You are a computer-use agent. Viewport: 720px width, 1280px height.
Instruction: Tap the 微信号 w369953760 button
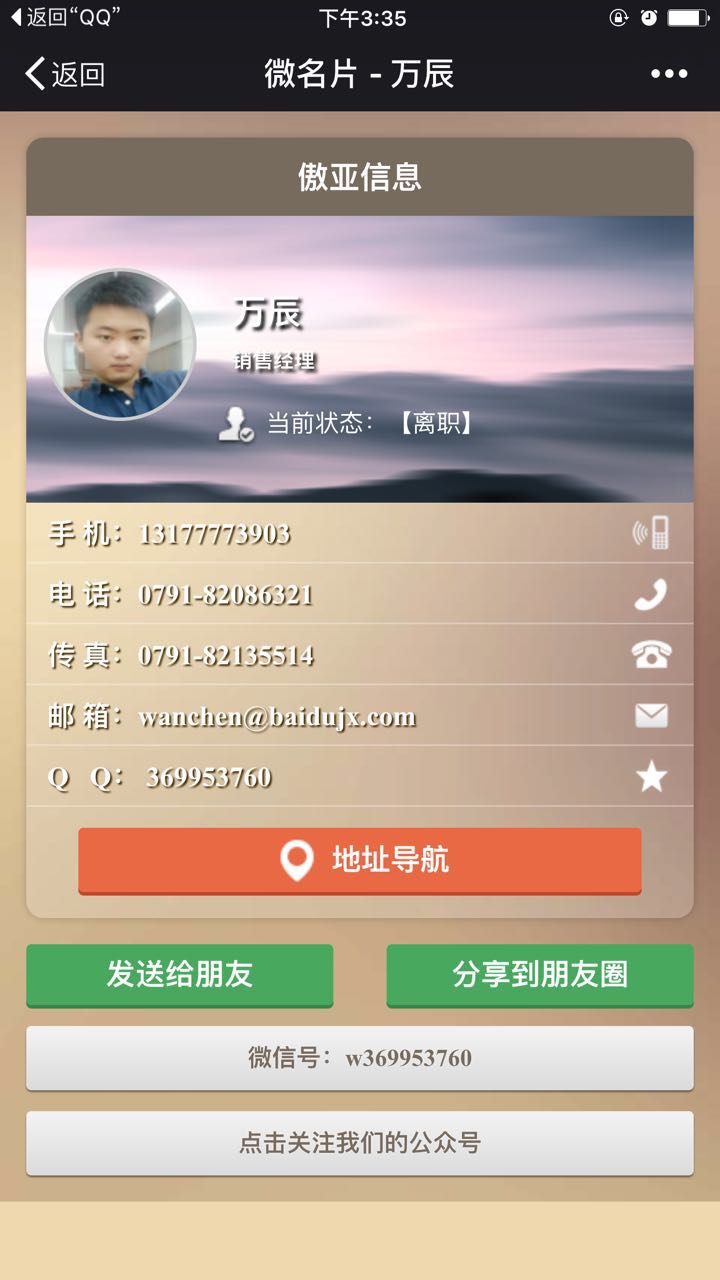click(359, 1058)
